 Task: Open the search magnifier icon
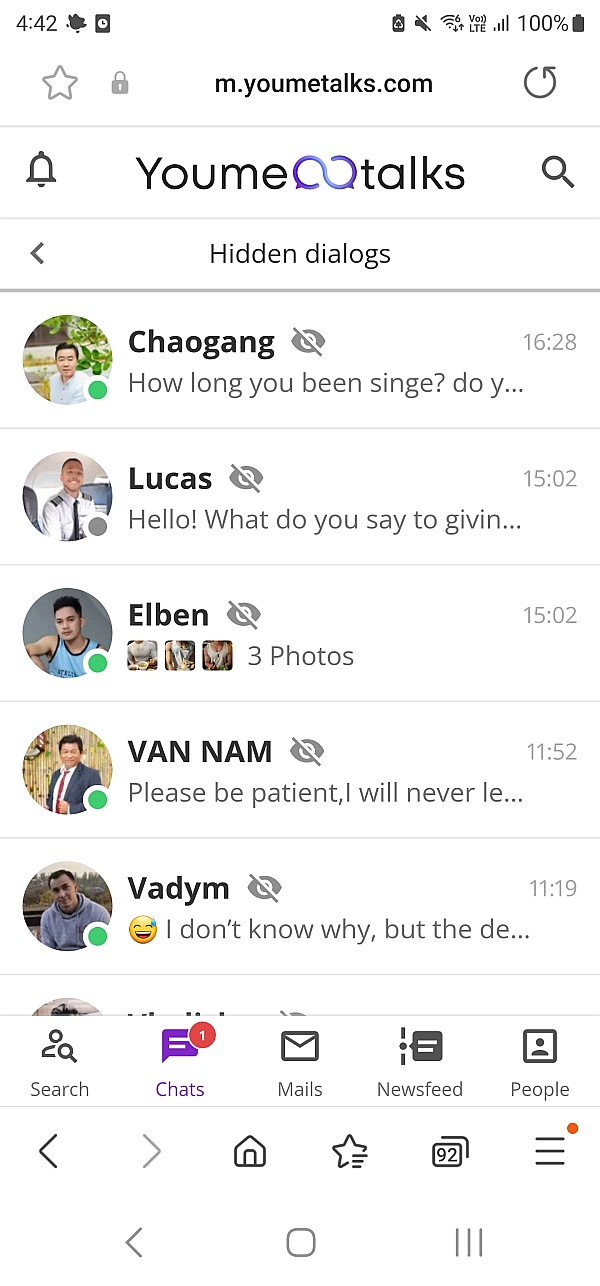pyautogui.click(x=558, y=172)
